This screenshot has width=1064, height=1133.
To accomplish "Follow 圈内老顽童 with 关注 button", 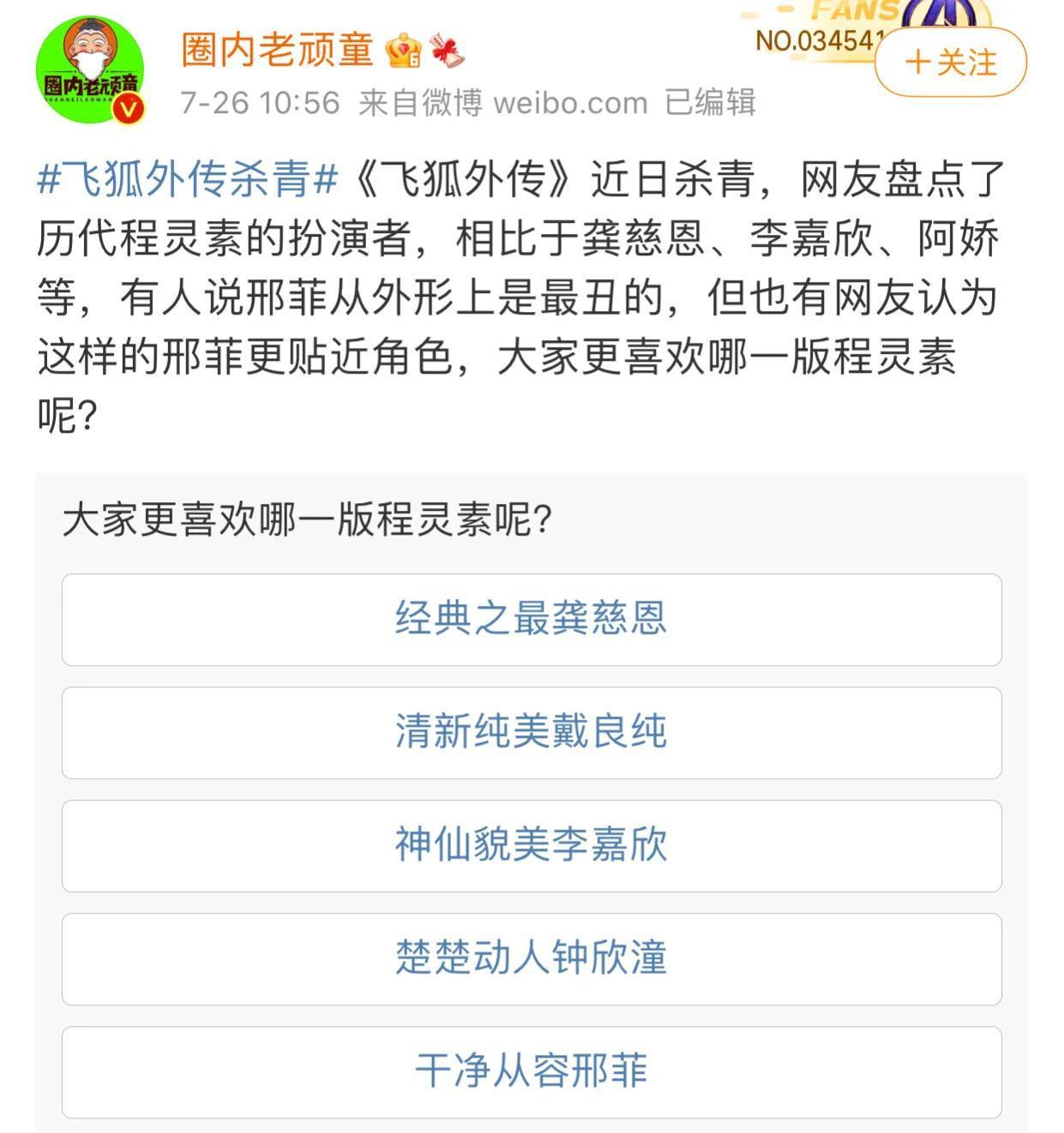I will [950, 63].
